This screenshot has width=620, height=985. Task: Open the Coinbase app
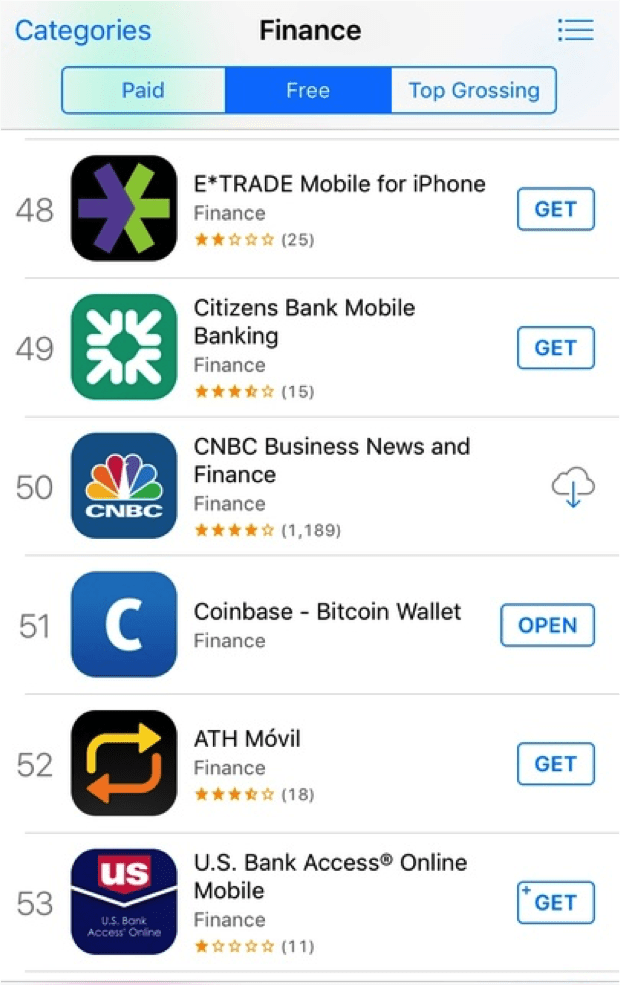coord(547,625)
